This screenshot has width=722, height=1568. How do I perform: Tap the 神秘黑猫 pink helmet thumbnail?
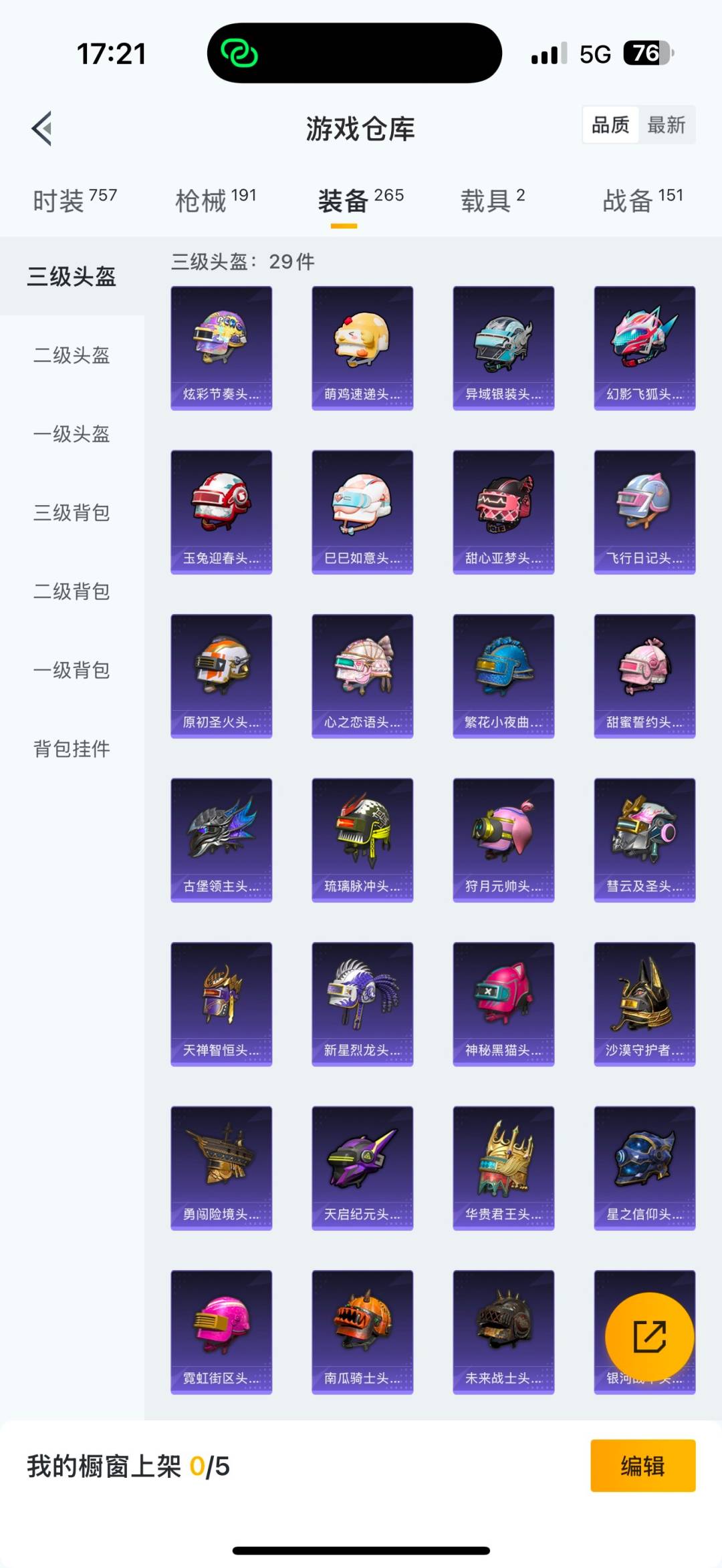pyautogui.click(x=503, y=1002)
